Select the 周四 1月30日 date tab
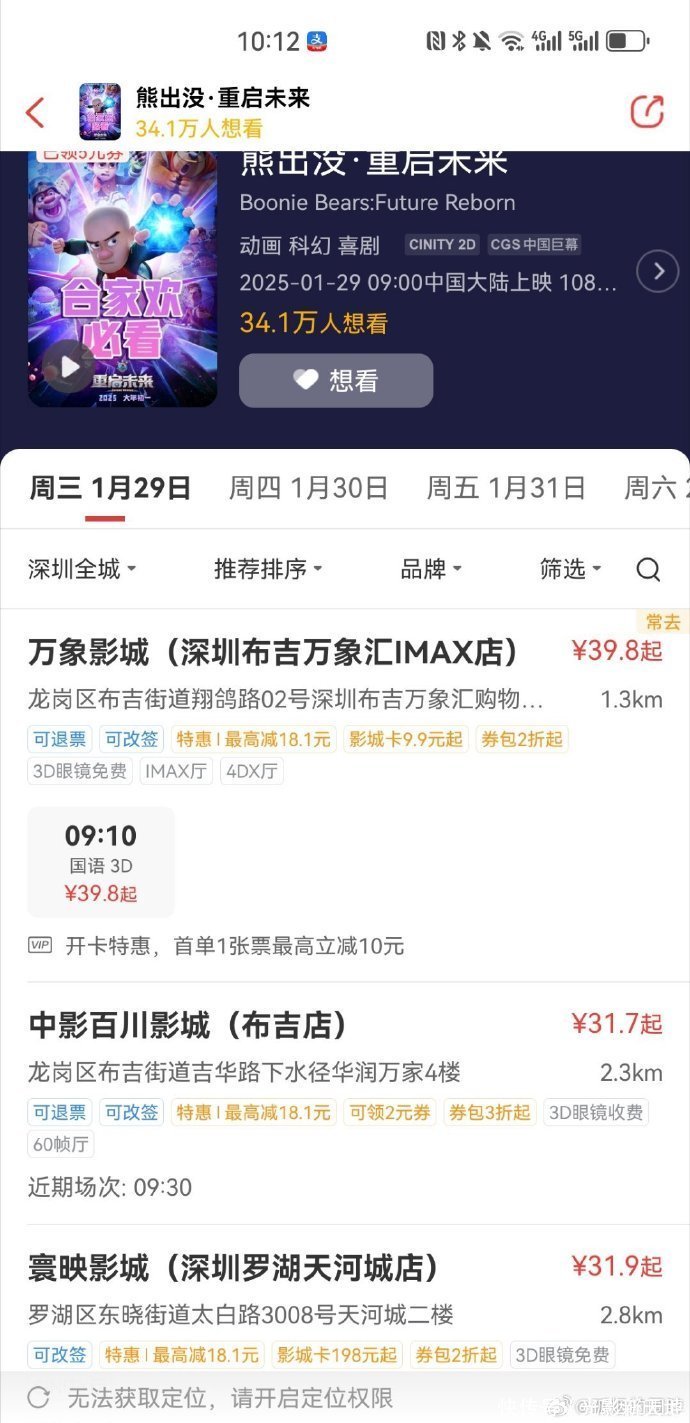The height and width of the screenshot is (1423, 690). (x=308, y=488)
